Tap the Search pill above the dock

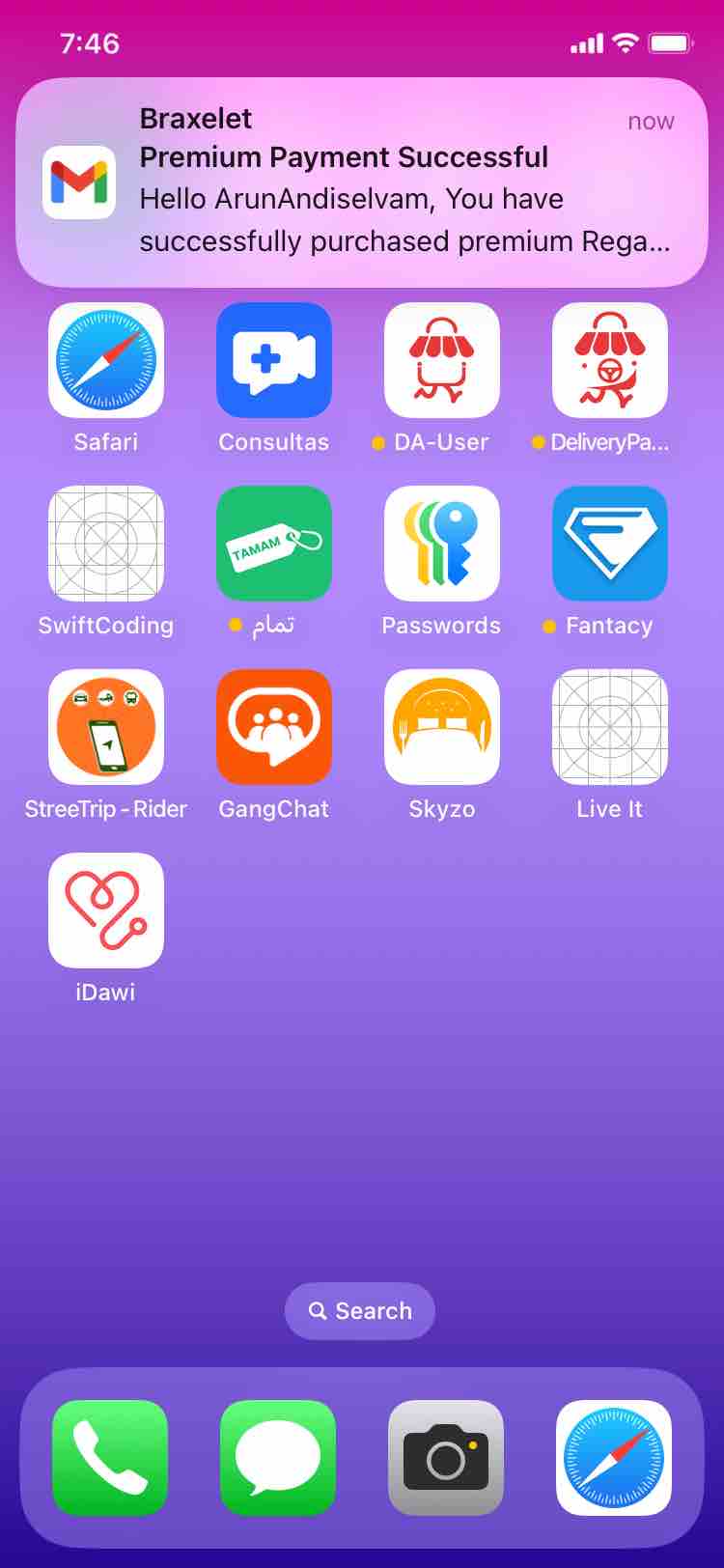coord(360,1311)
